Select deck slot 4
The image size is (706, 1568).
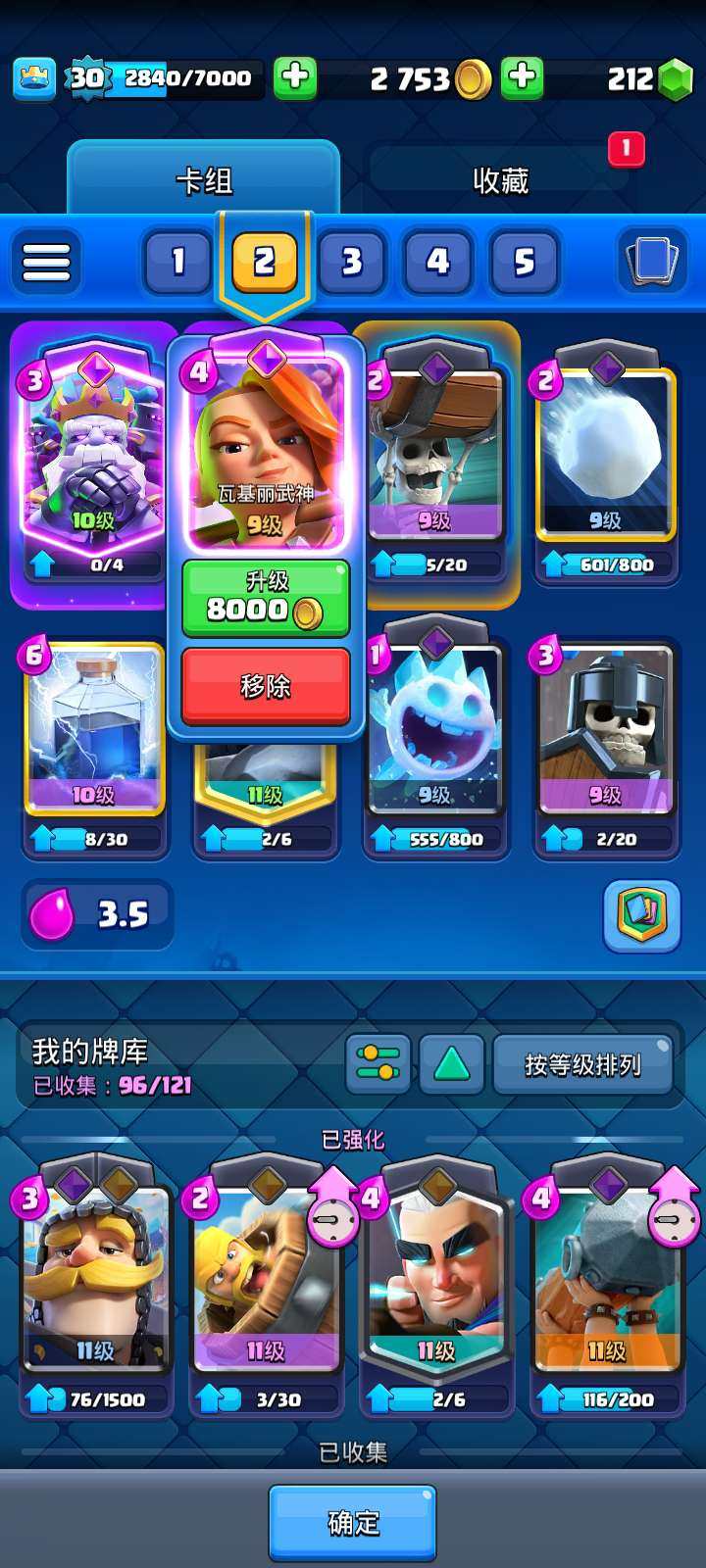click(437, 262)
